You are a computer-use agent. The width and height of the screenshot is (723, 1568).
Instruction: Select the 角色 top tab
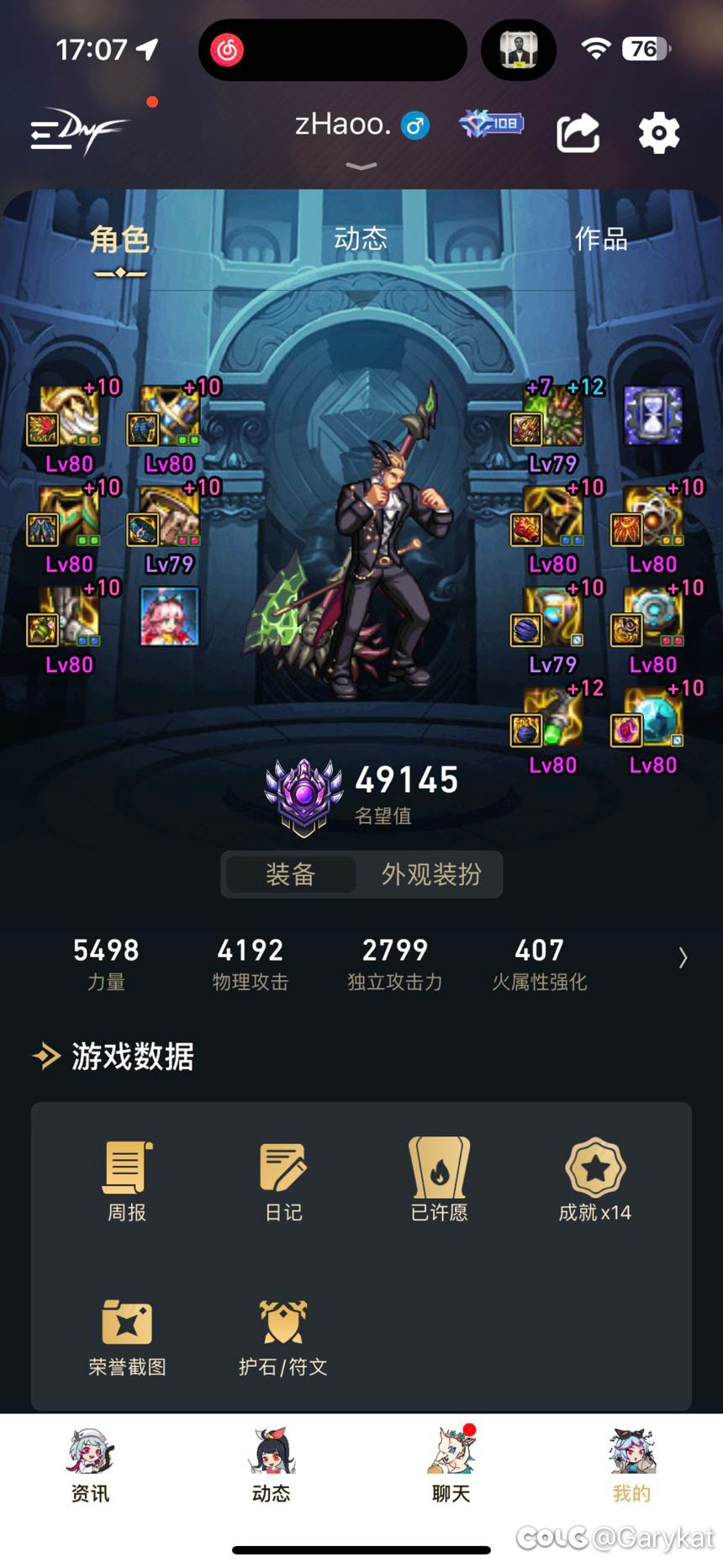120,241
